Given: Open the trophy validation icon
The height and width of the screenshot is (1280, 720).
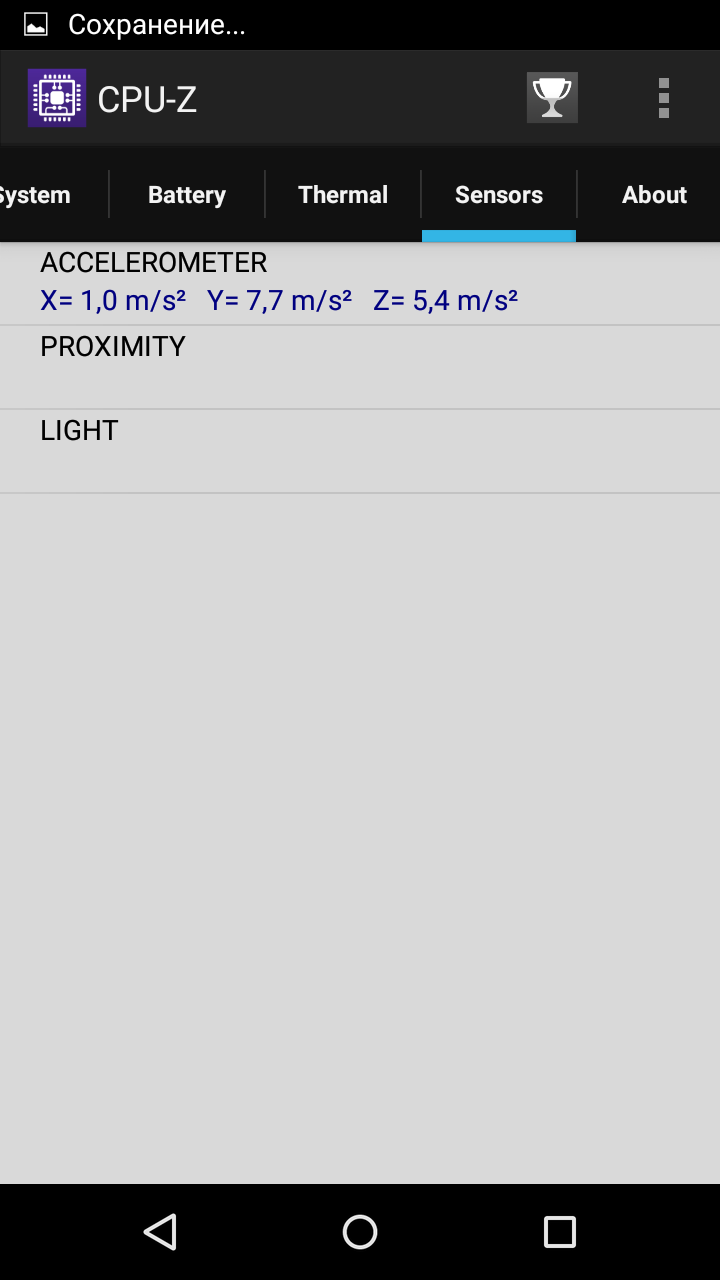Looking at the screenshot, I should click(x=552, y=98).
